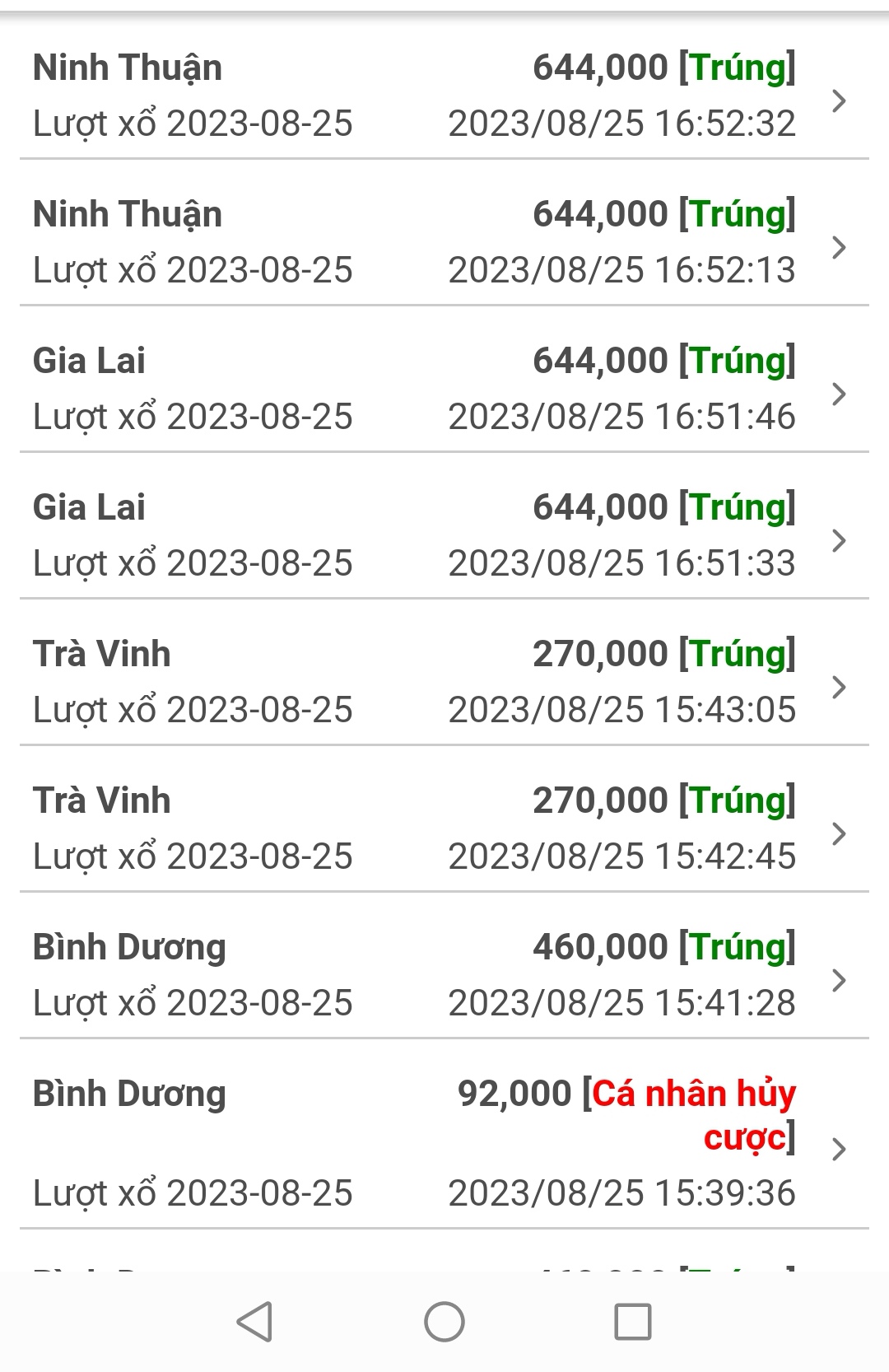Expand the Trà Vinh 15:43:05 entry chevron
889x1372 pixels.
(839, 687)
